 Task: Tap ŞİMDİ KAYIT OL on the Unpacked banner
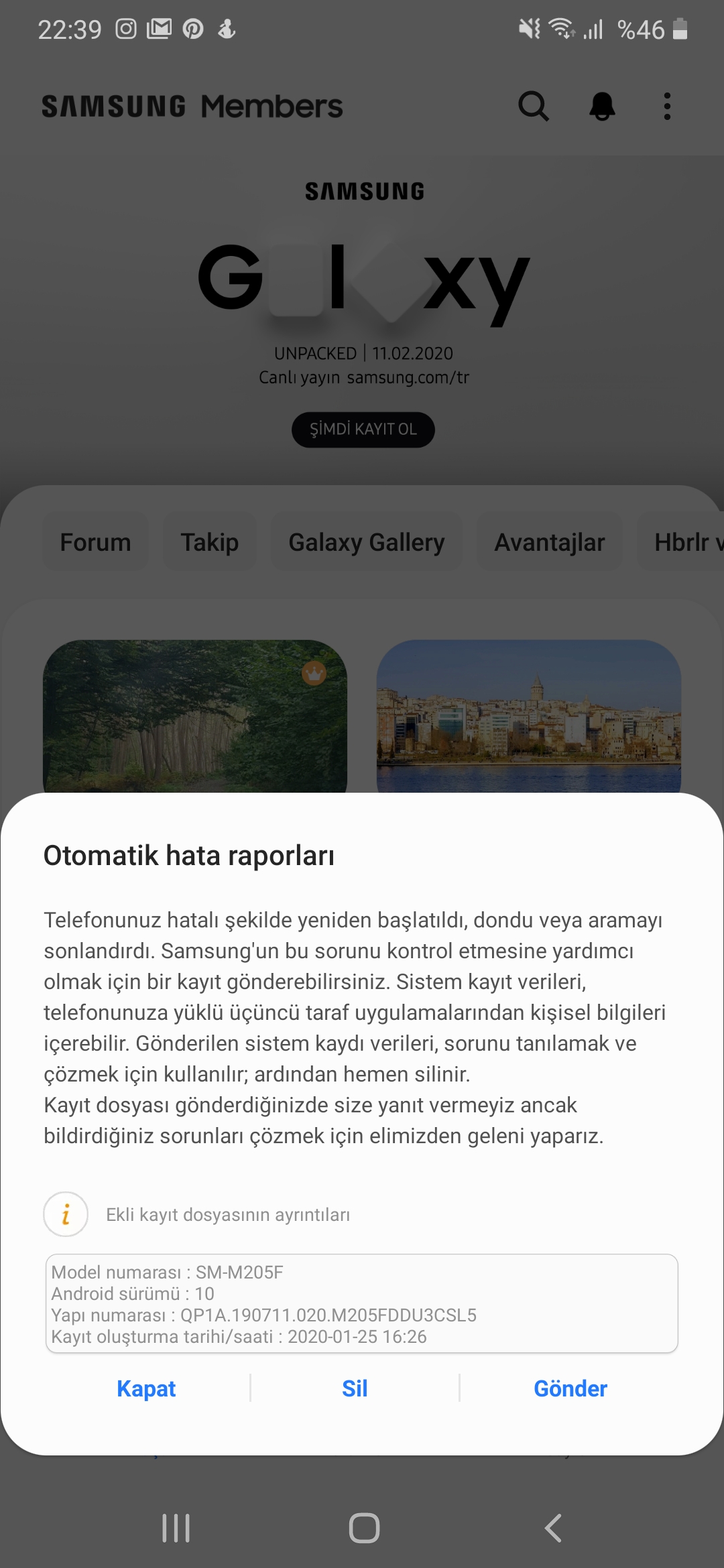[x=363, y=430]
